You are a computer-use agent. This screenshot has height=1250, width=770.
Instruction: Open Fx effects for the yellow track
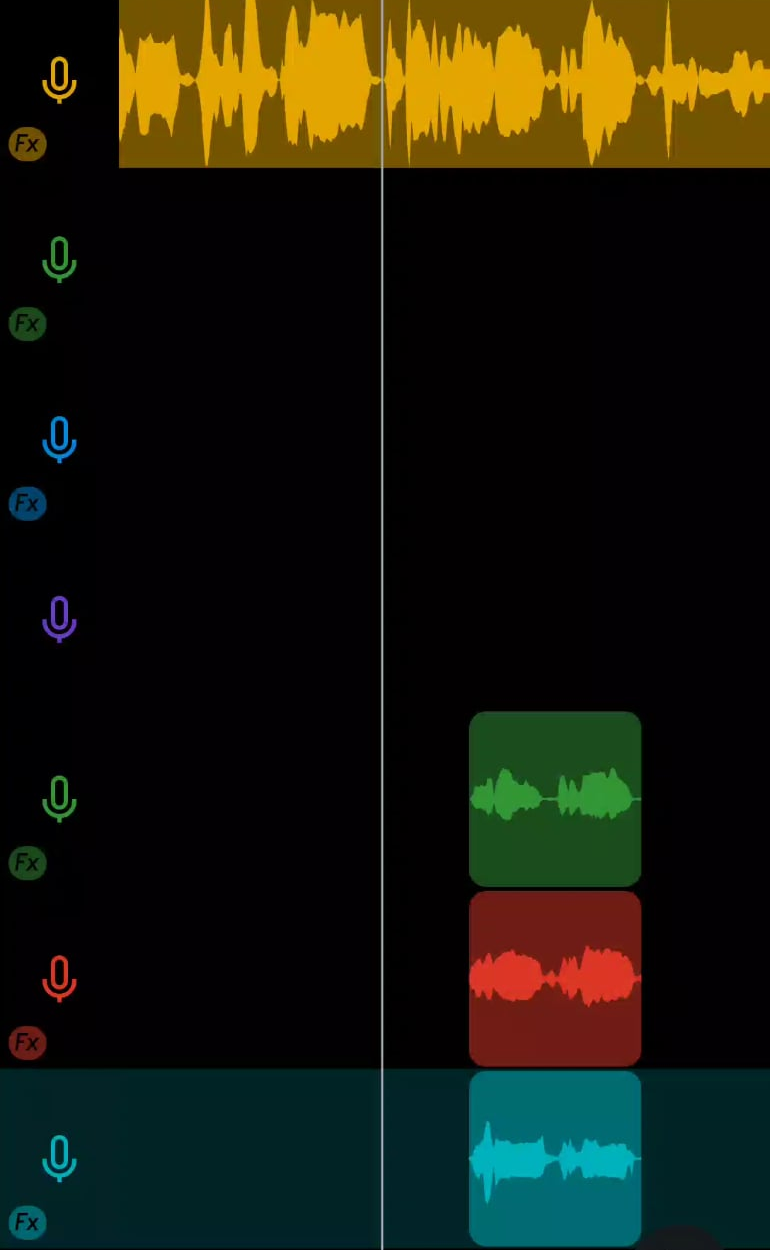click(27, 144)
